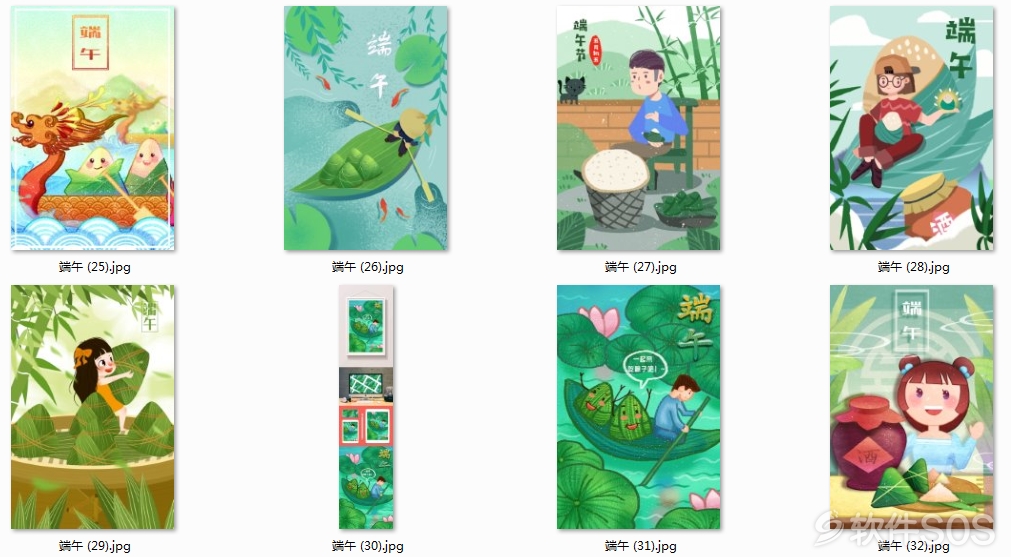The height and width of the screenshot is (557, 1011).
Task: Tap the 端午 (28).jpg thumbnail
Action: coord(912,129)
